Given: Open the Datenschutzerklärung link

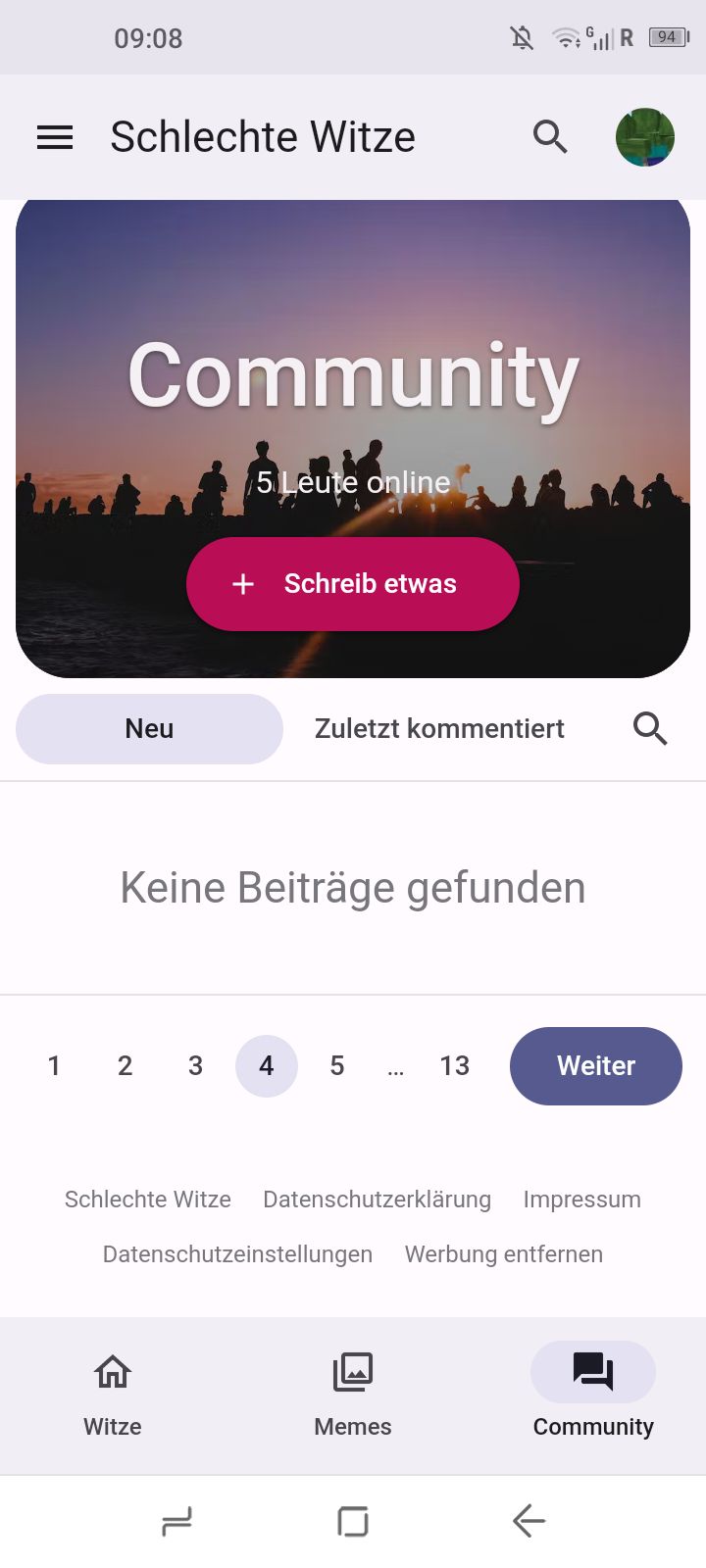Looking at the screenshot, I should point(377,1200).
